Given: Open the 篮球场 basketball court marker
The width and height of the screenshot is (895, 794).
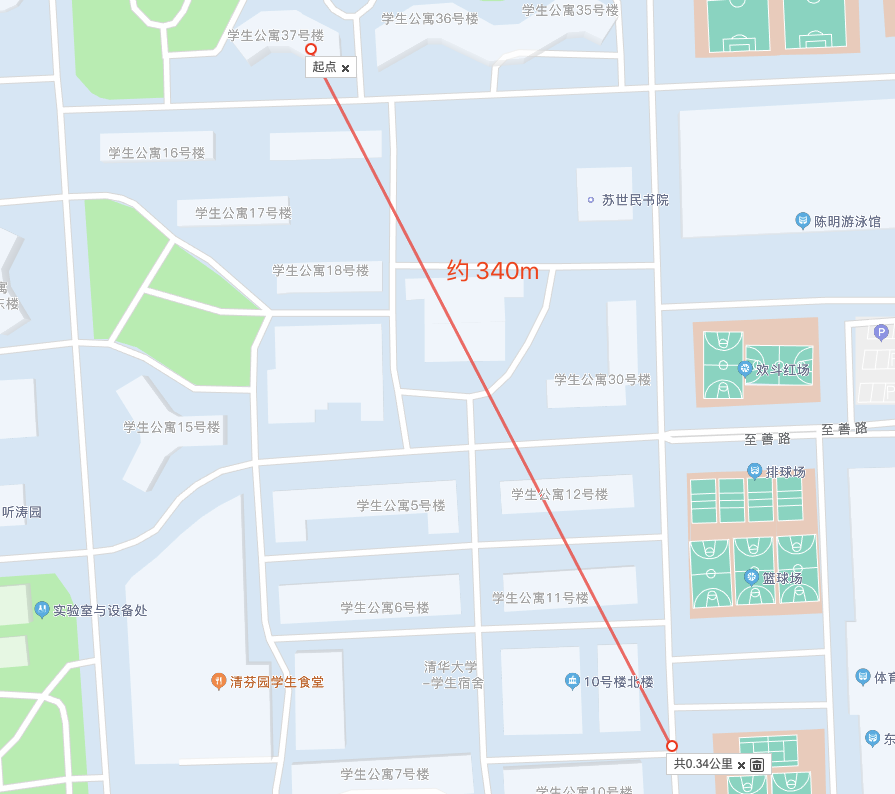Looking at the screenshot, I should tap(752, 576).
